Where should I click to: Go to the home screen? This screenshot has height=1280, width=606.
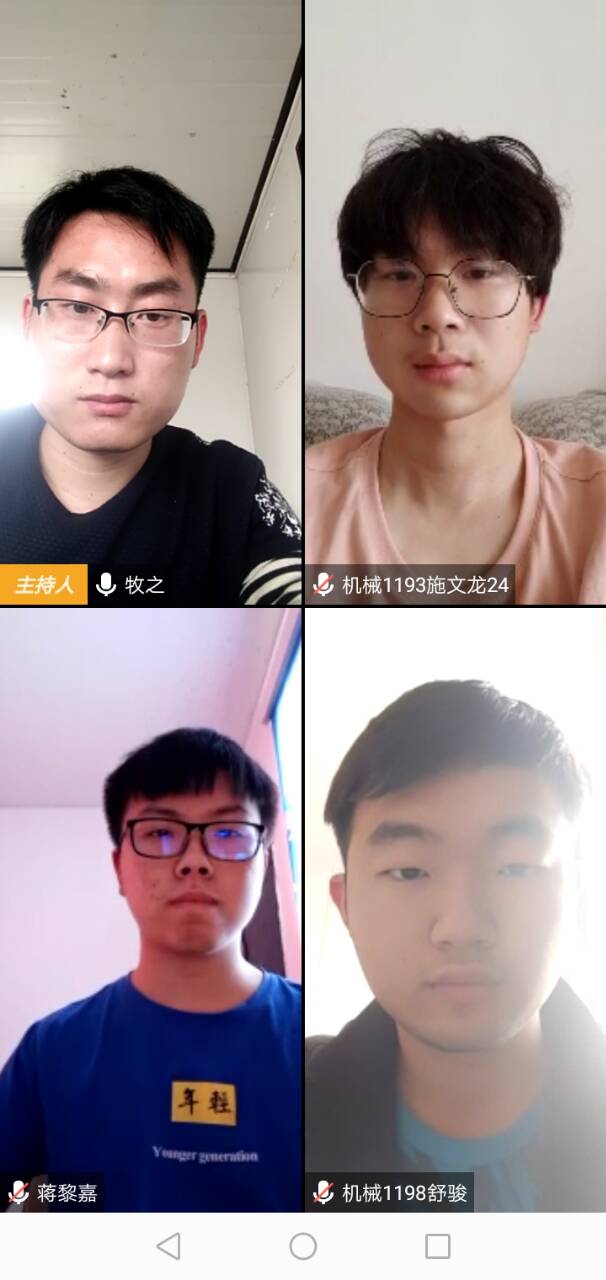click(303, 1246)
